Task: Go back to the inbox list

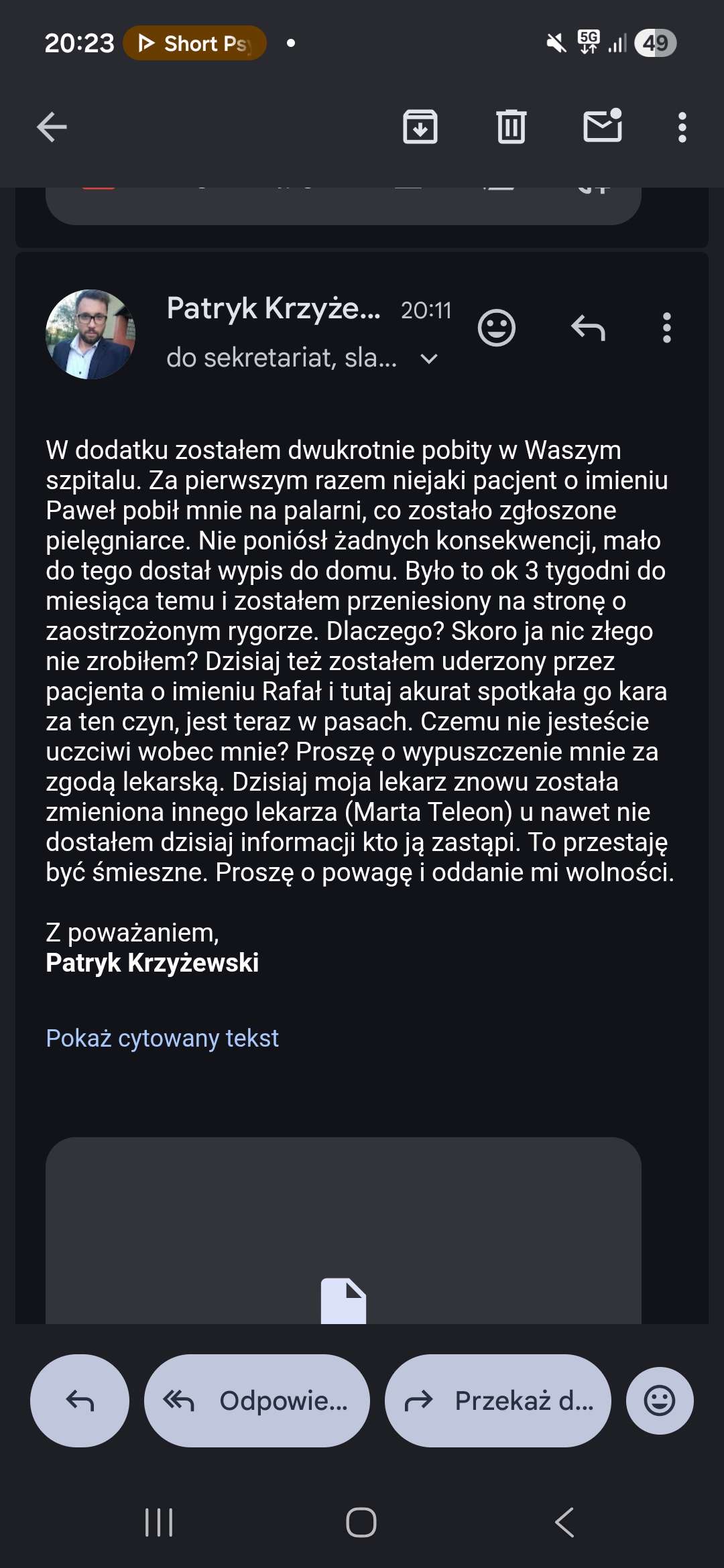Action: pos(52,127)
